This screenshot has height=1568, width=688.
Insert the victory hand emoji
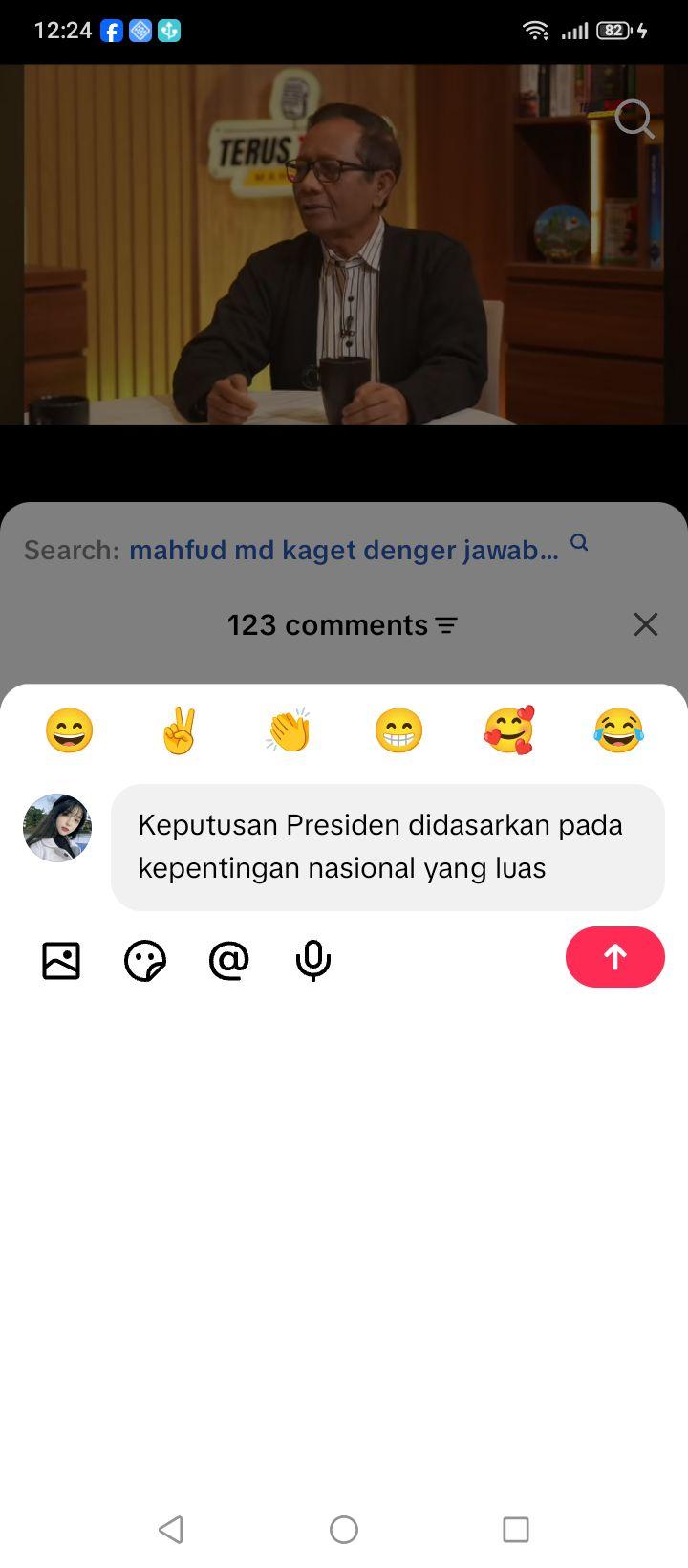179,731
